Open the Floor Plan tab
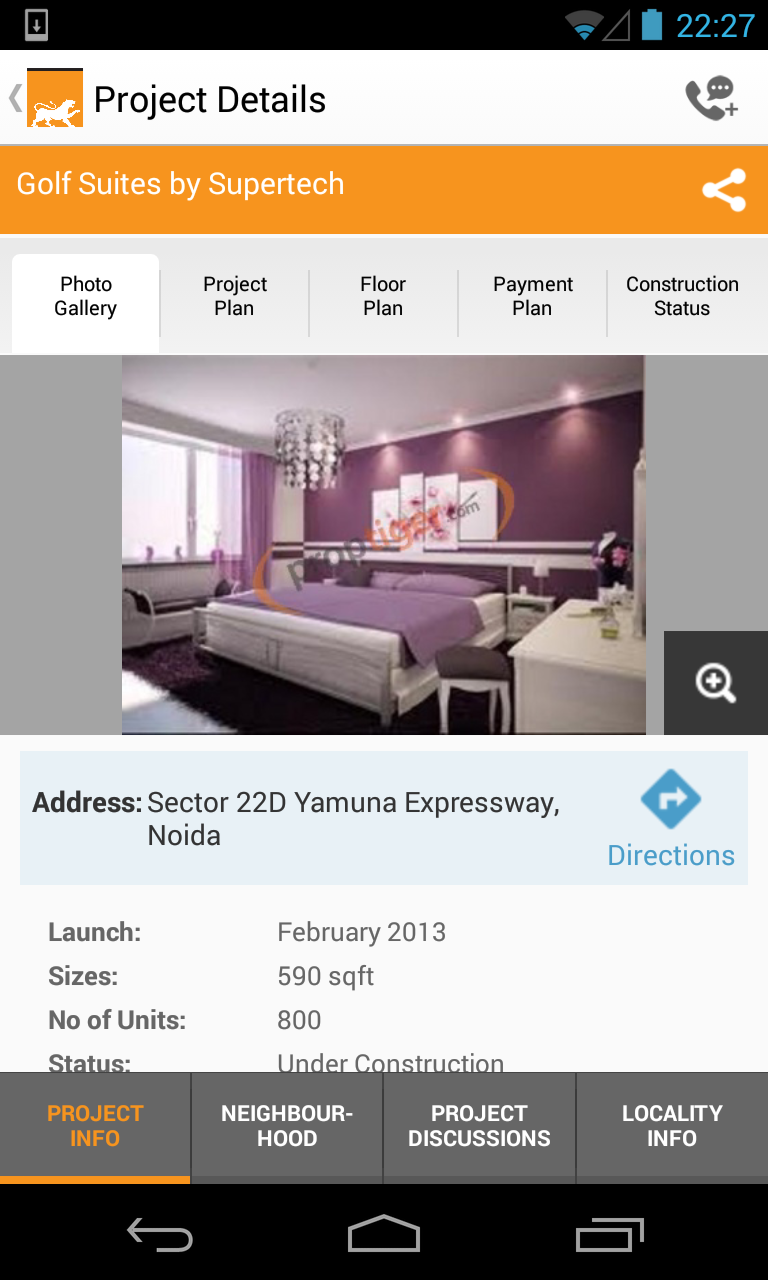 pos(383,297)
